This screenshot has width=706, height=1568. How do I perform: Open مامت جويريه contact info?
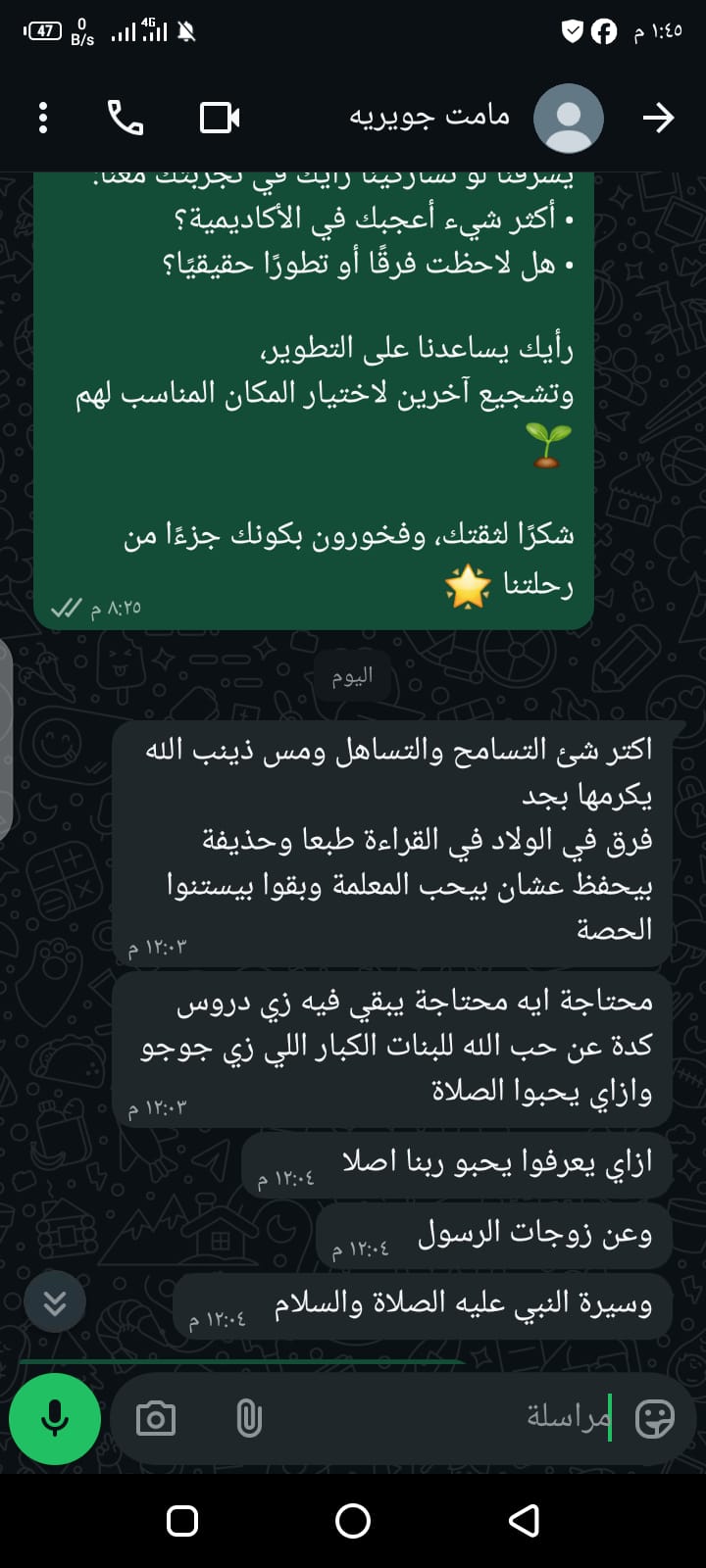(x=431, y=117)
